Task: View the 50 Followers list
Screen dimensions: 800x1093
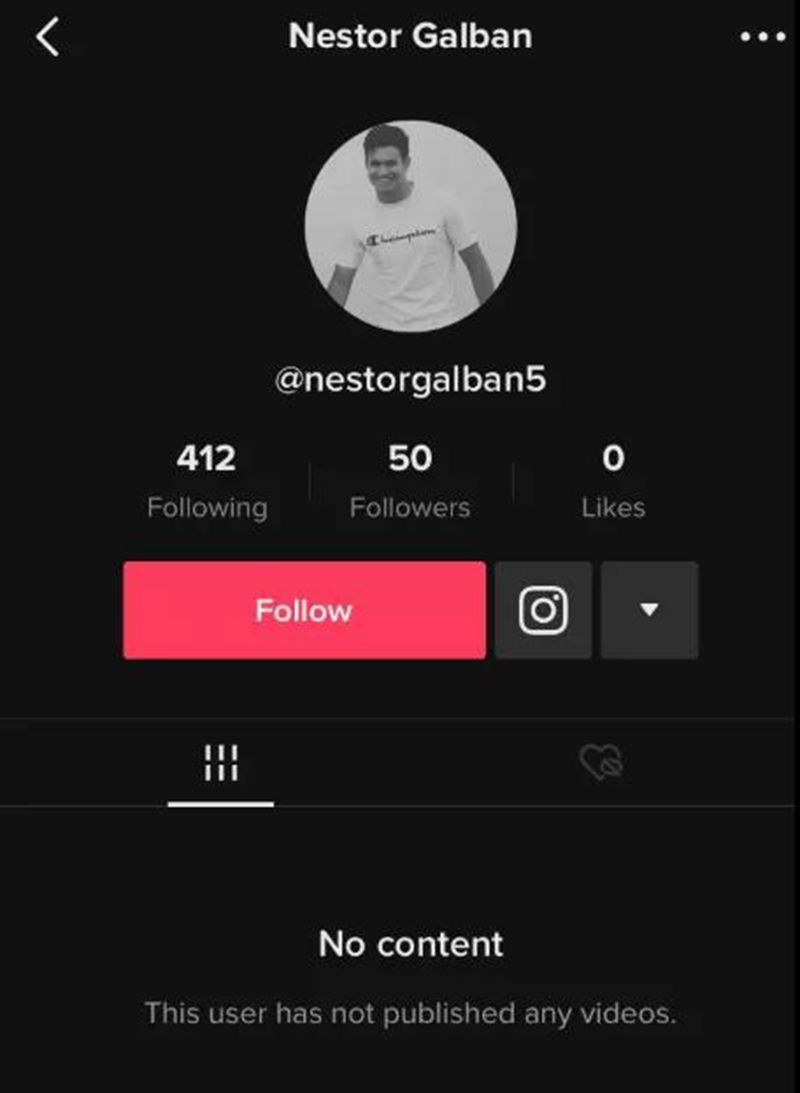Action: (x=410, y=481)
